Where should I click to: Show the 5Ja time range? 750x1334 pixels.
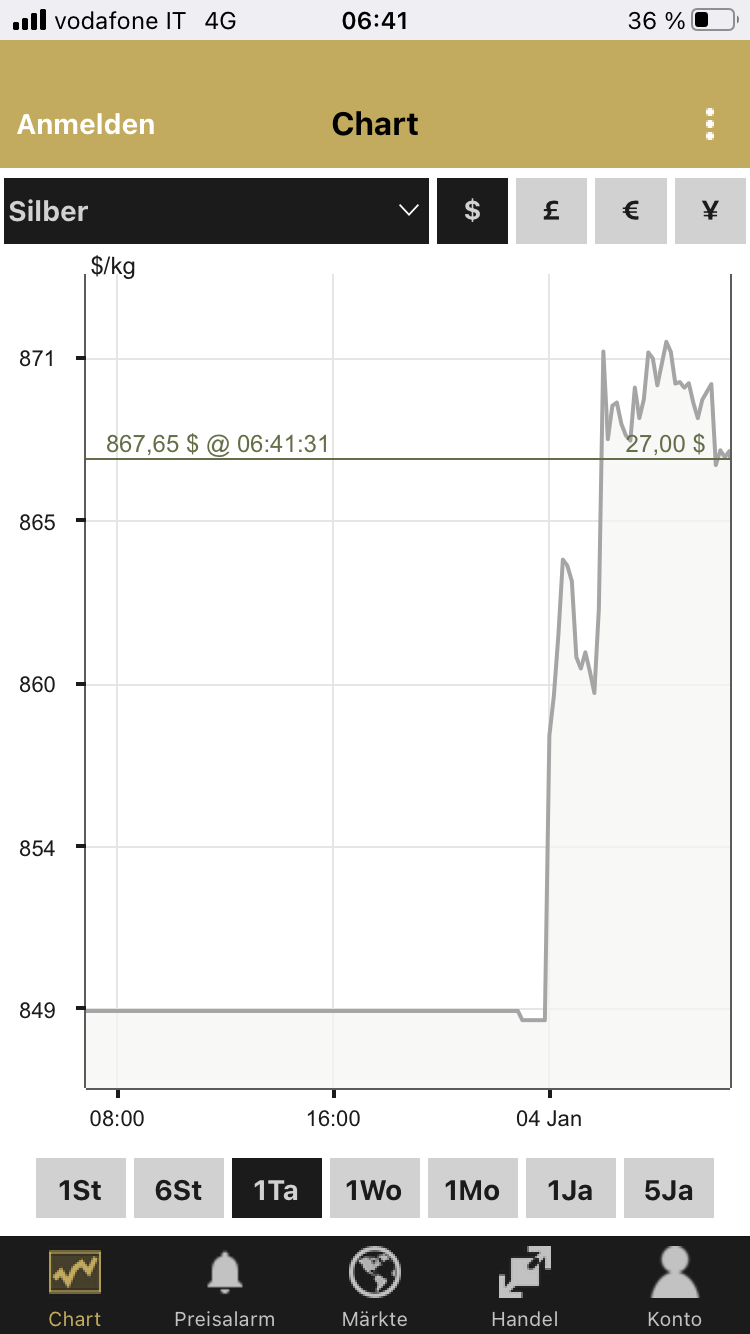click(x=668, y=1189)
